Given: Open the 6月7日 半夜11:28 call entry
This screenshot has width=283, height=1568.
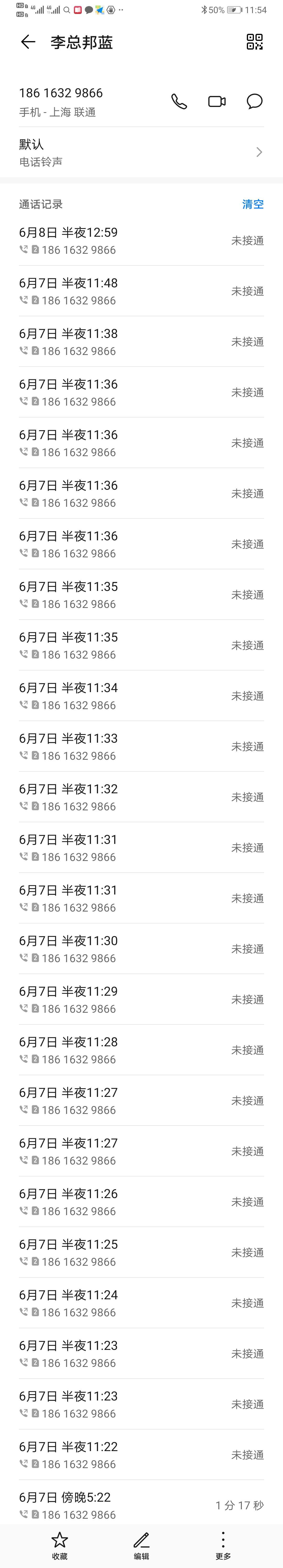Looking at the screenshot, I should click(141, 1049).
